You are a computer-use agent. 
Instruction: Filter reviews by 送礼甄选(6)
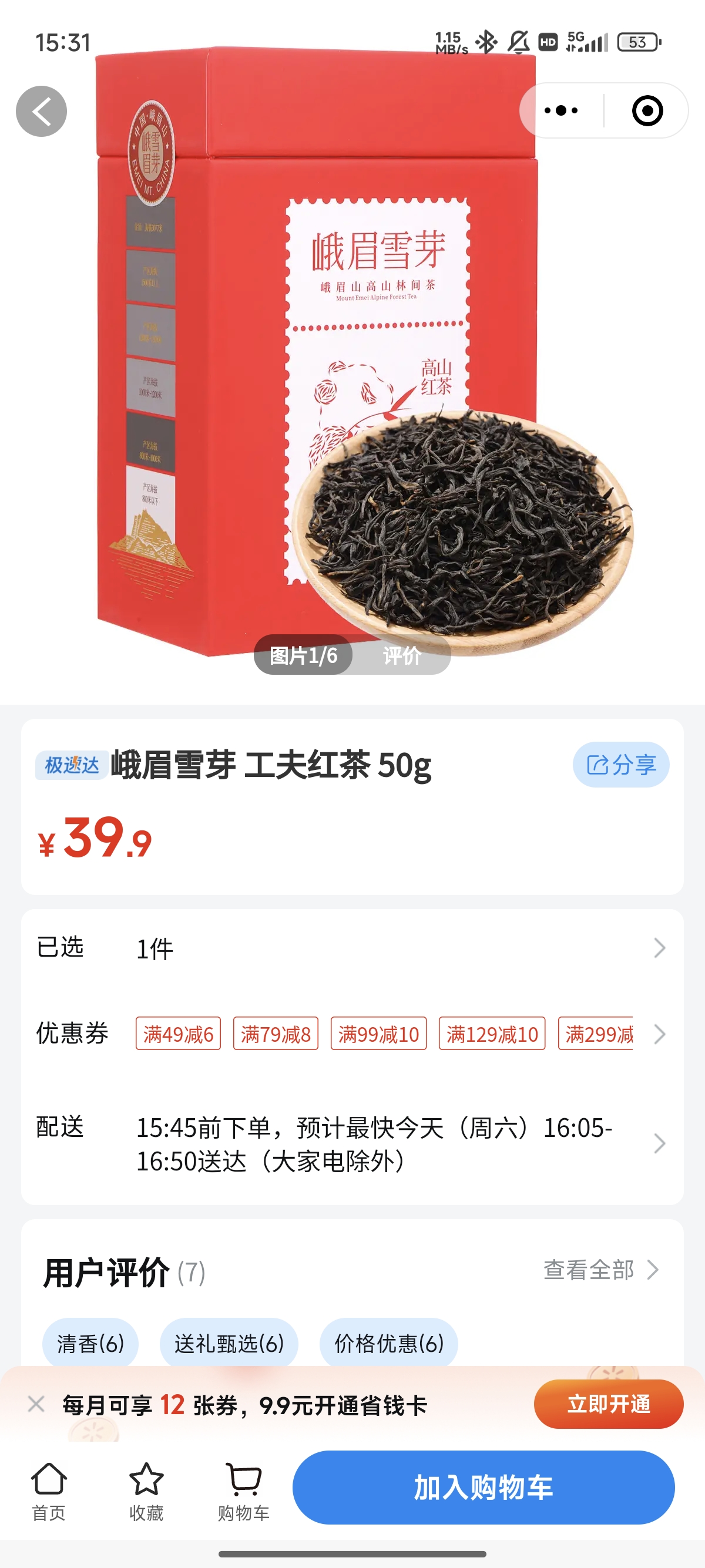[x=229, y=1344]
